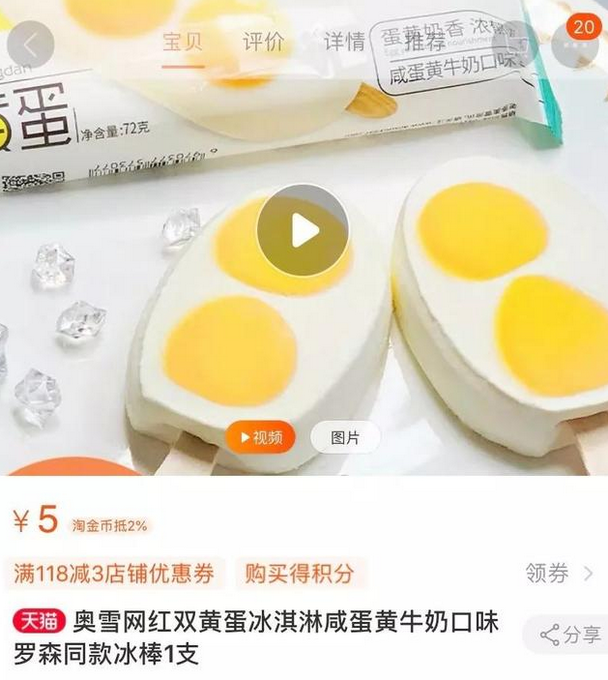Go back using the top-left arrow
Screen dimensions: 608x680
[30, 43]
